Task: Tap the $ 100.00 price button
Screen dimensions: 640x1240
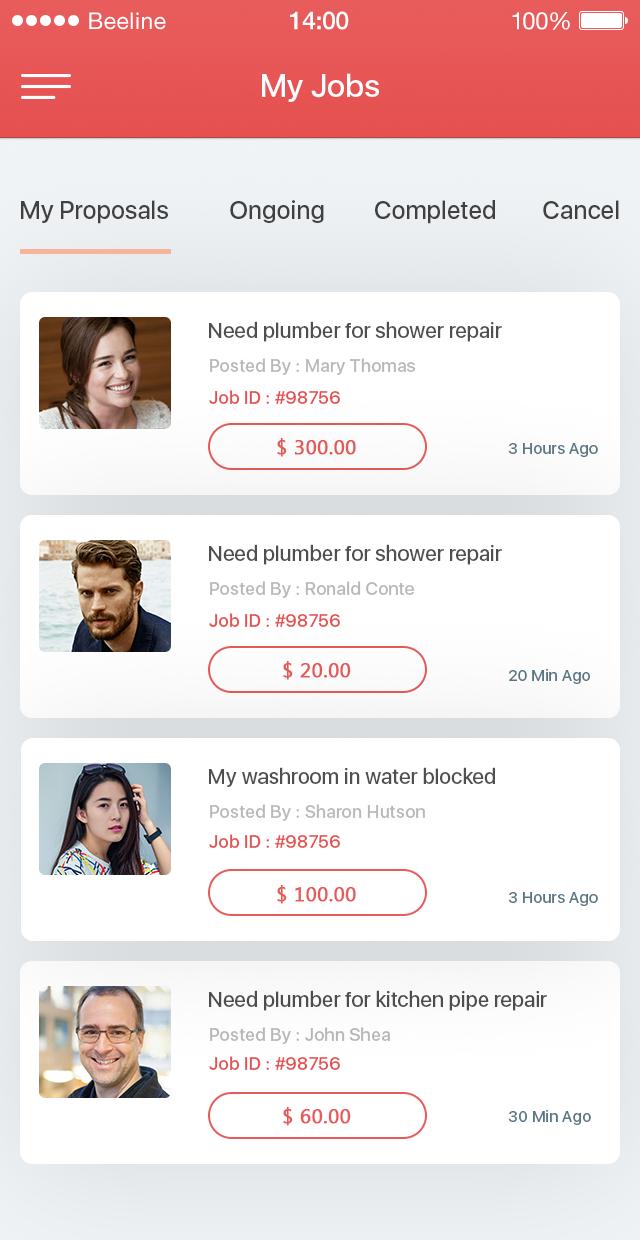Action: coord(317,893)
